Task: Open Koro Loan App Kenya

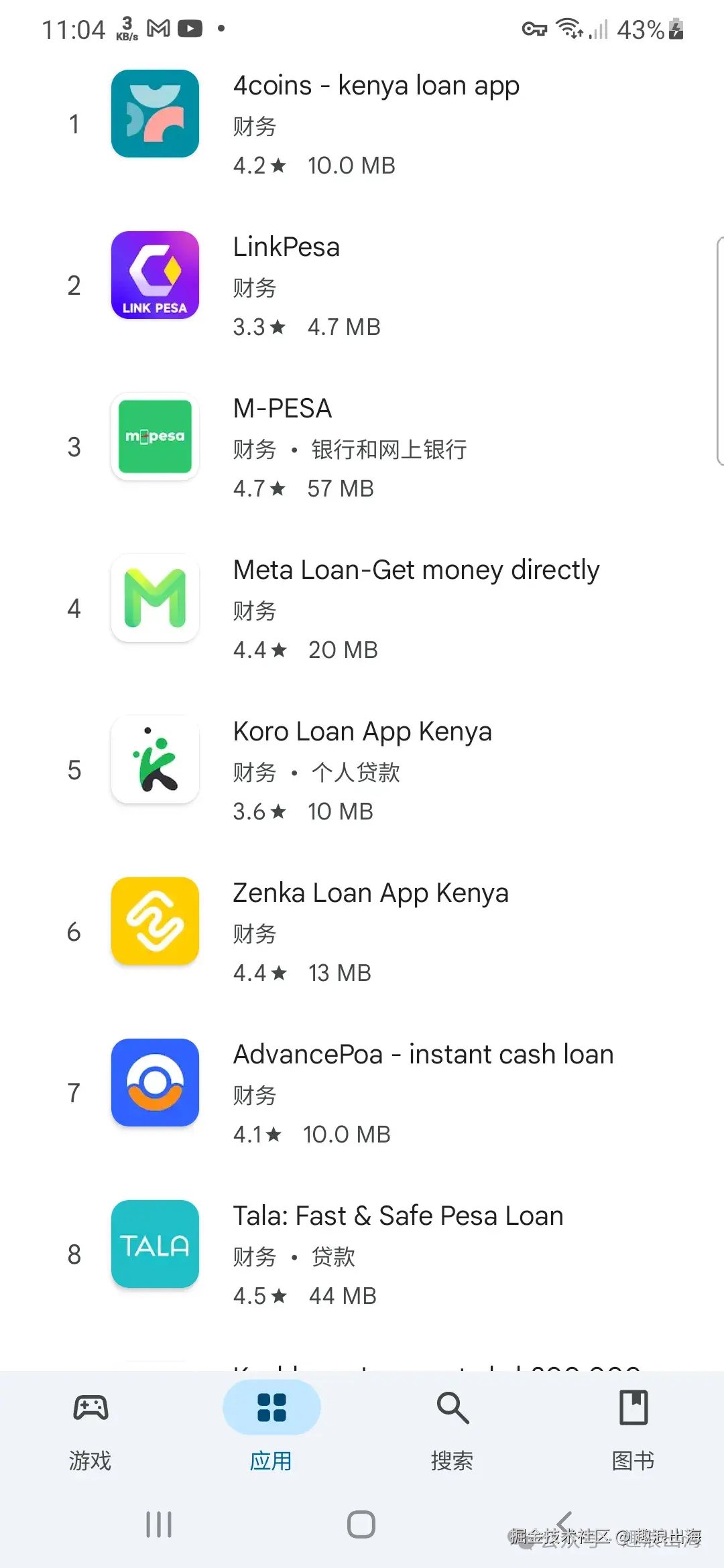Action: (375, 770)
